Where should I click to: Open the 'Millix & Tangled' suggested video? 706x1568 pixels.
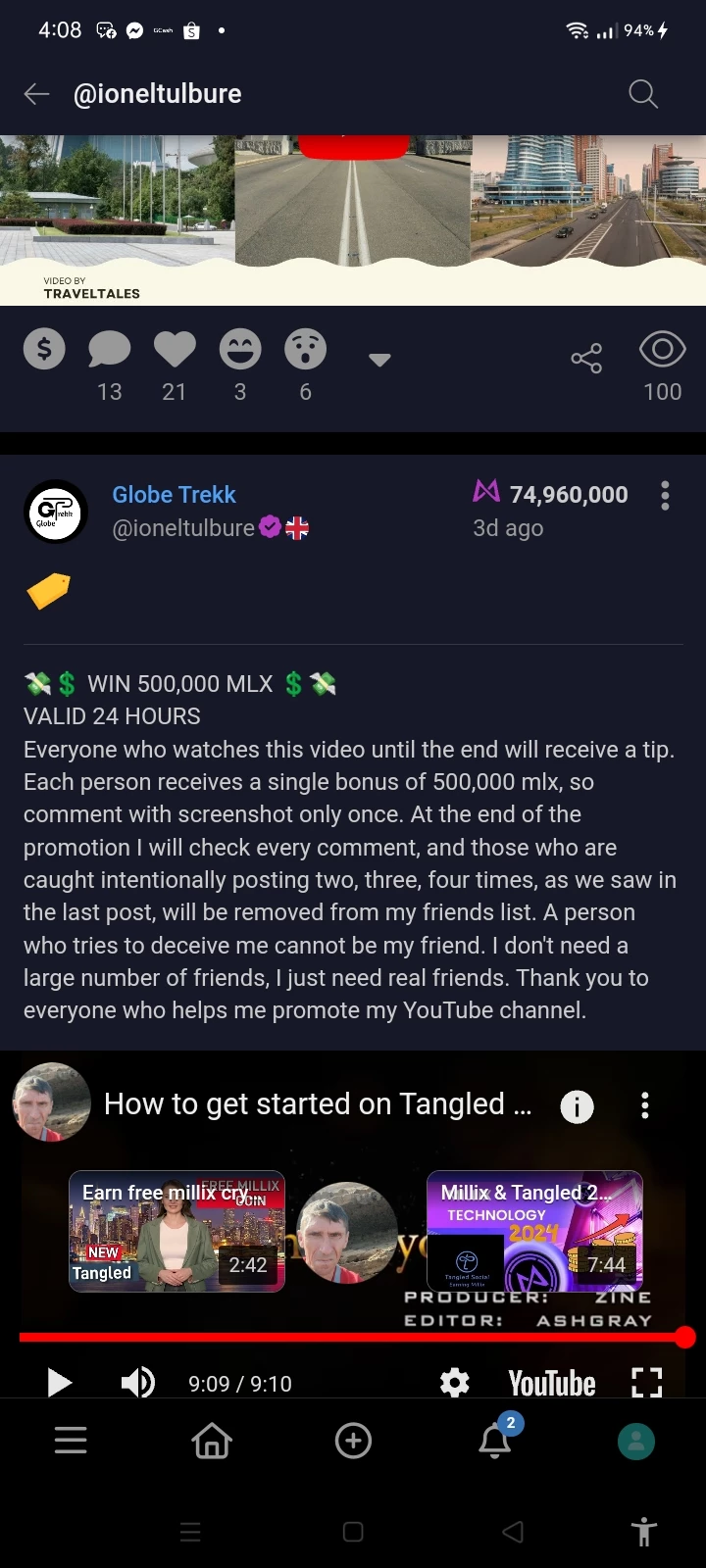pos(535,1231)
